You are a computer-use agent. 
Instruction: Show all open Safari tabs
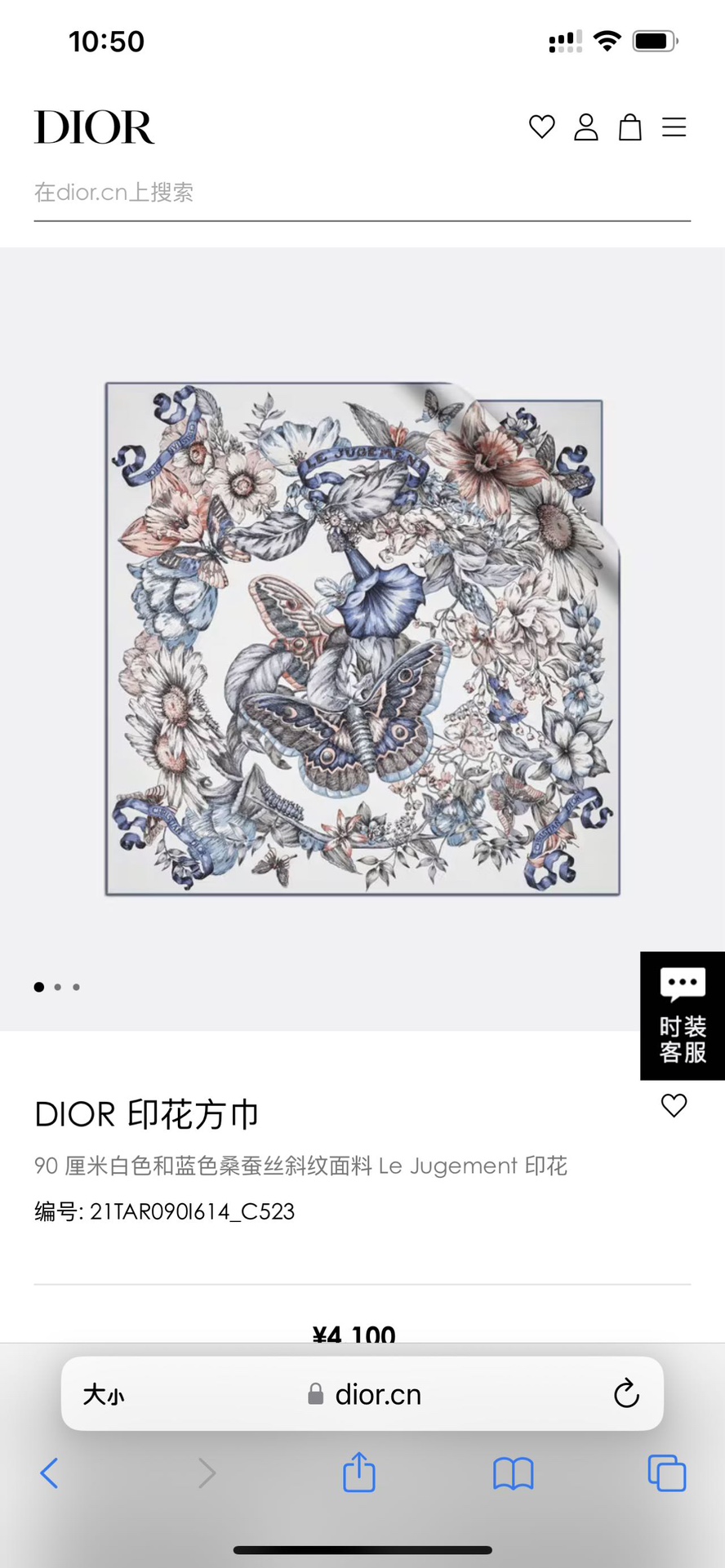pos(666,1473)
